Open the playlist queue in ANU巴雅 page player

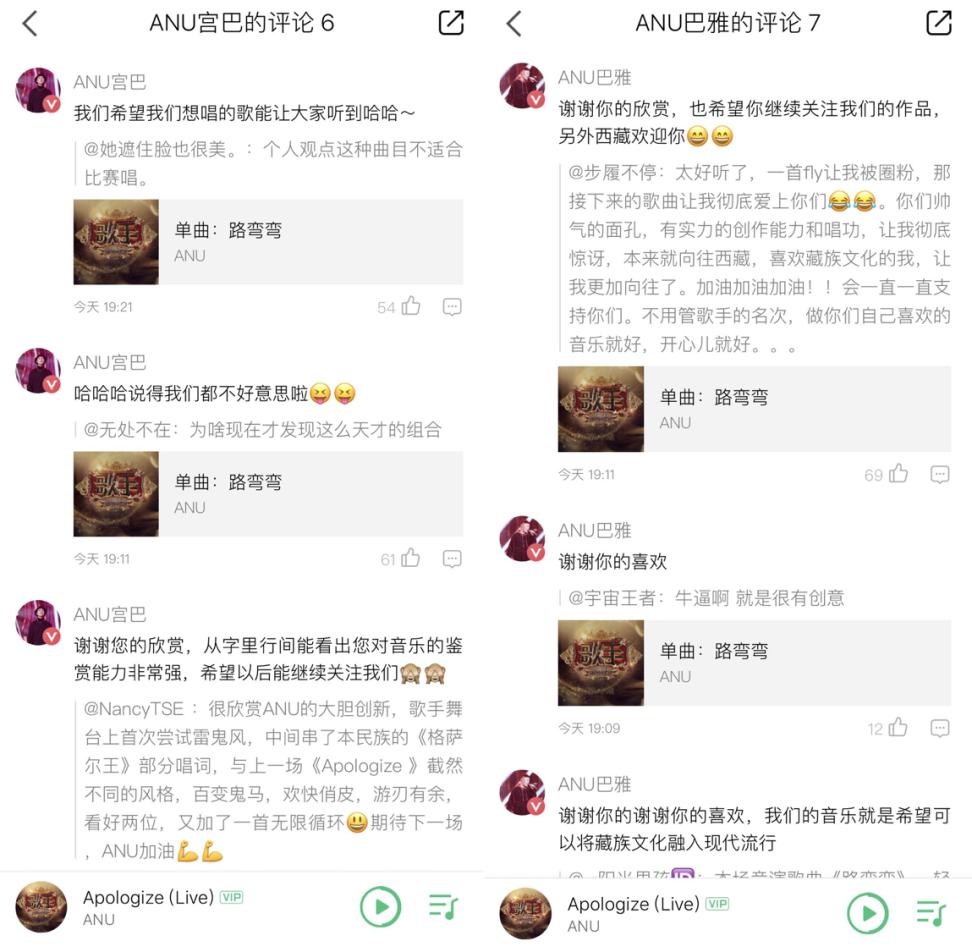coord(930,913)
